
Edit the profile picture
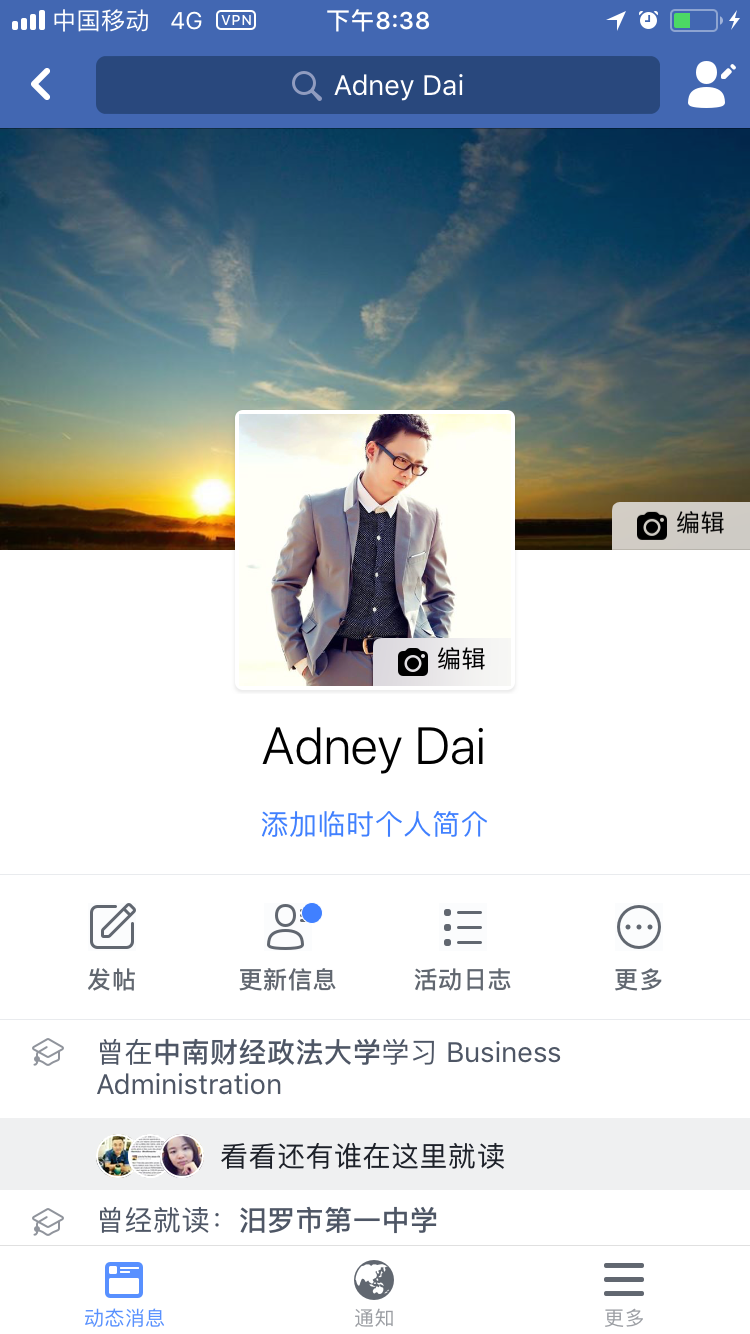coord(443,661)
